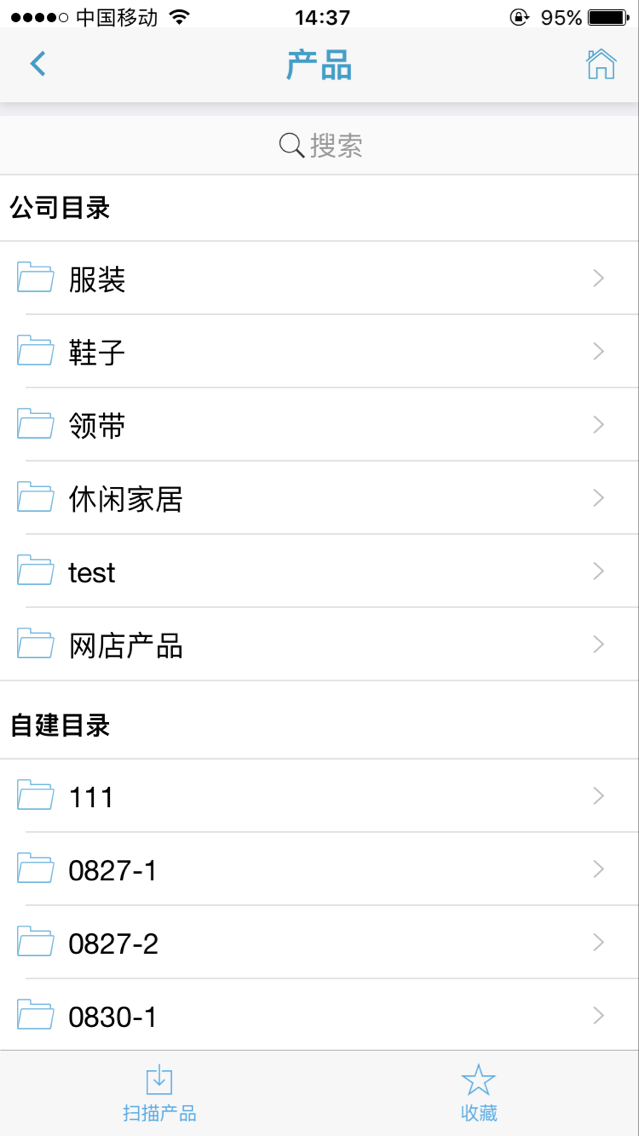Open the 休闲家居 folder

point(320,498)
